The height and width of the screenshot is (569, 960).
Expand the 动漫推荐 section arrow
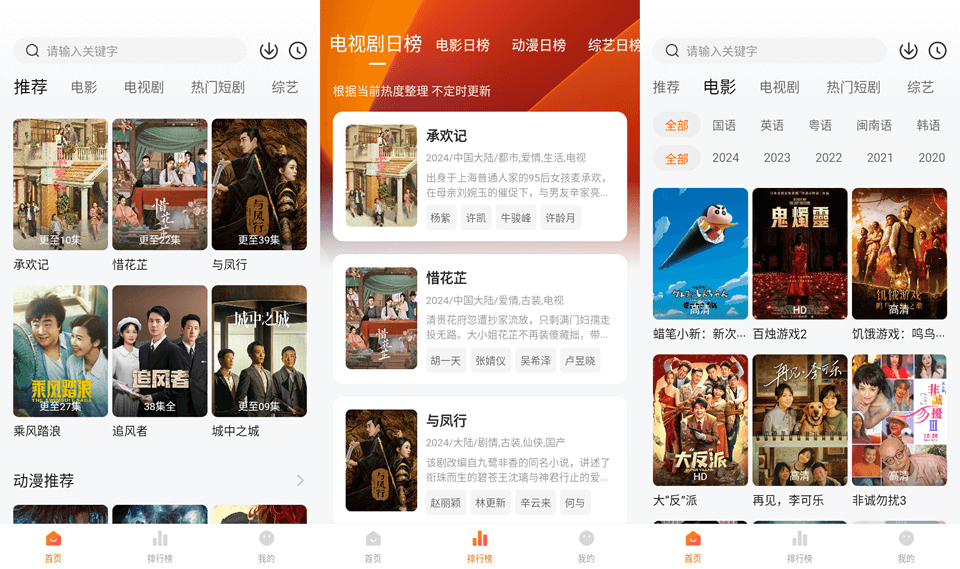(x=300, y=481)
